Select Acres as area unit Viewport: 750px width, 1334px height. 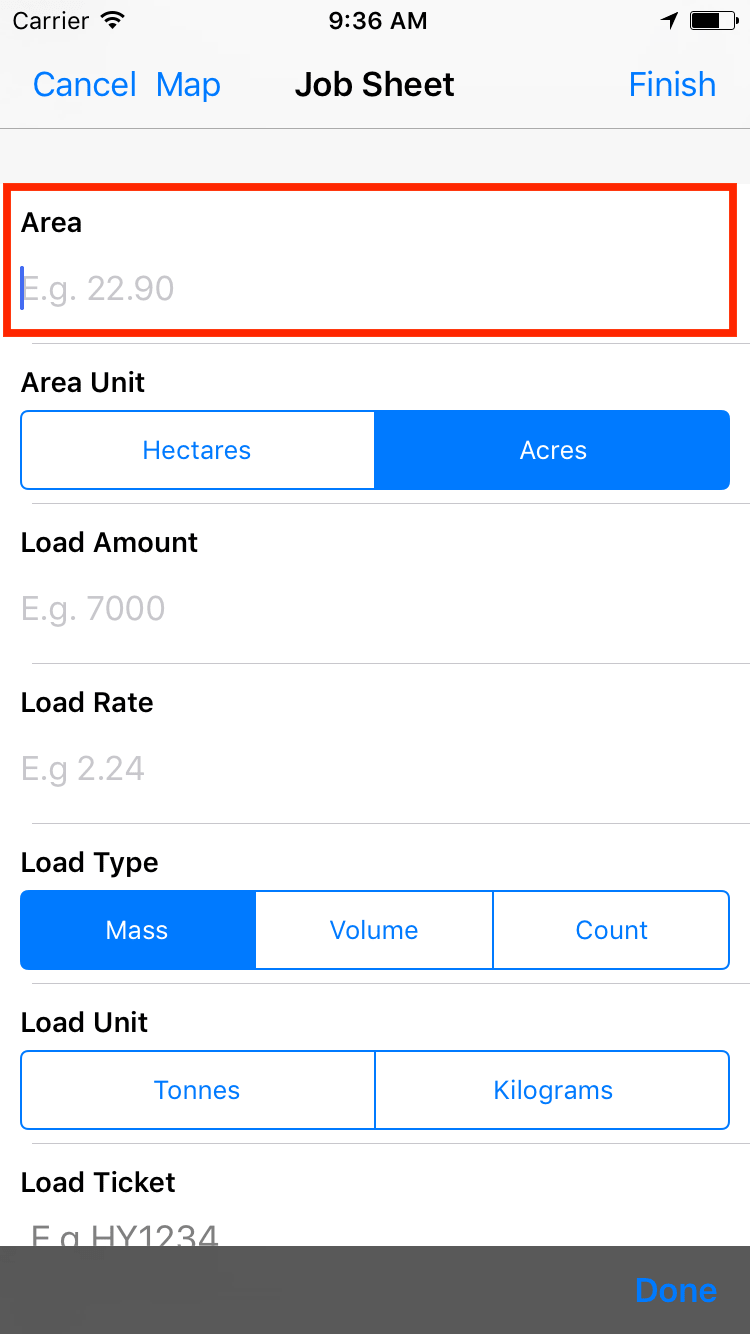coord(553,450)
